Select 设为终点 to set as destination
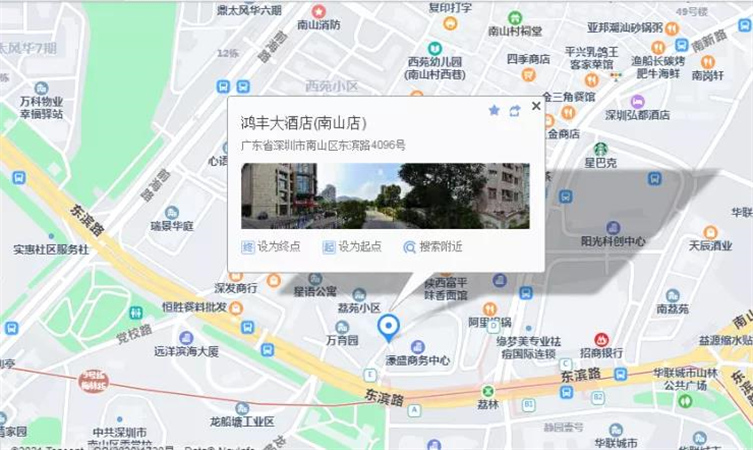The height and width of the screenshot is (450, 753). [x=271, y=247]
